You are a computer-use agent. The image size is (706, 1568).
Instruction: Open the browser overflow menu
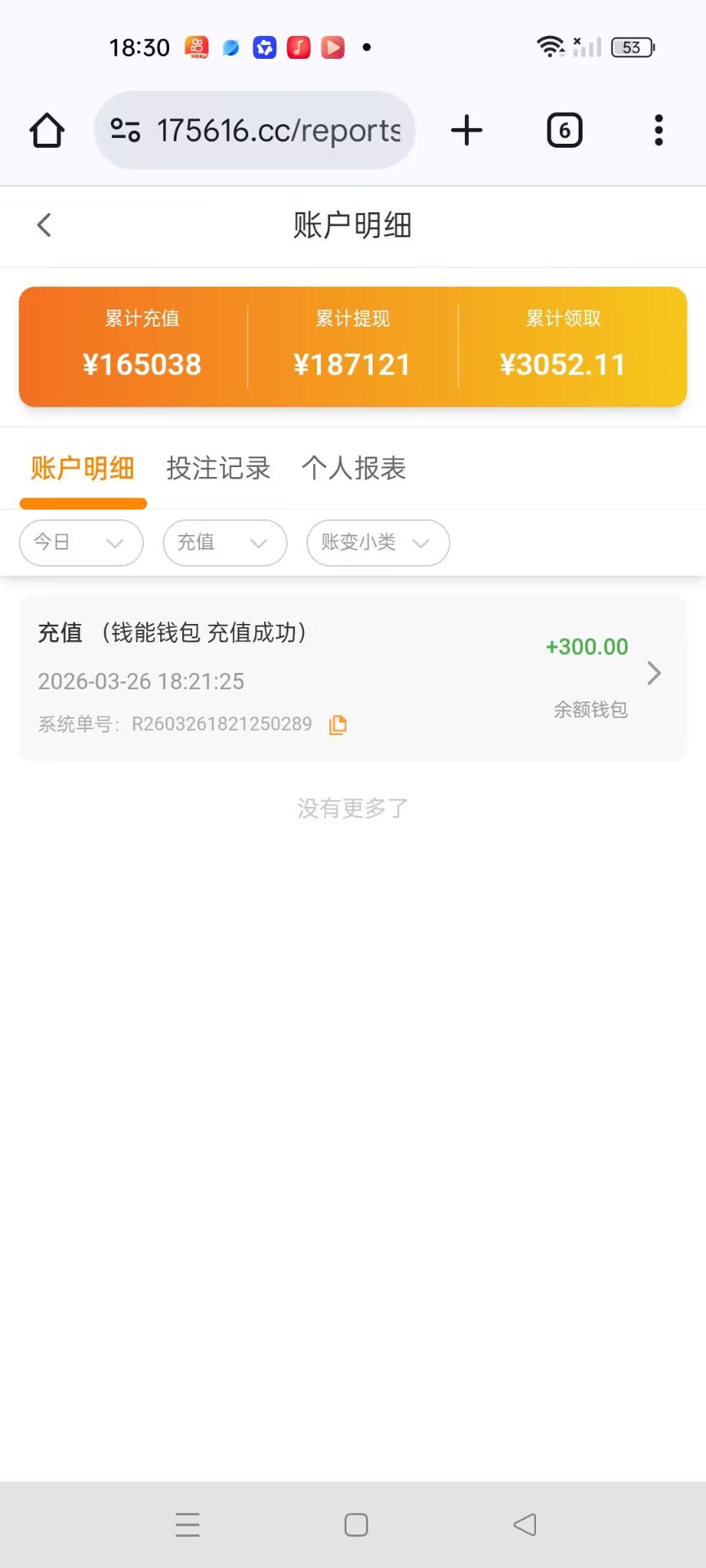[659, 131]
